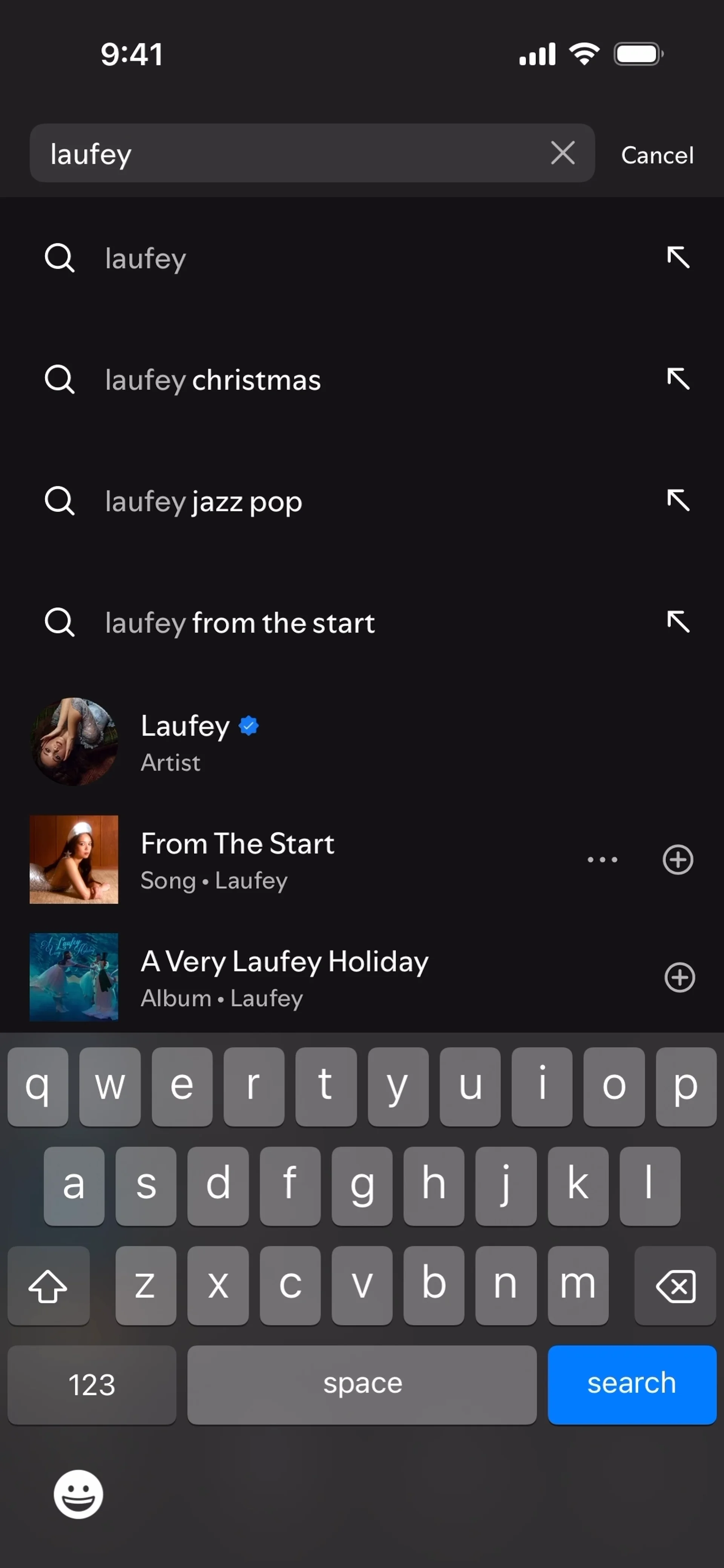Add A Very Laufey Holiday album to library
This screenshot has height=1568, width=724.
tap(679, 978)
